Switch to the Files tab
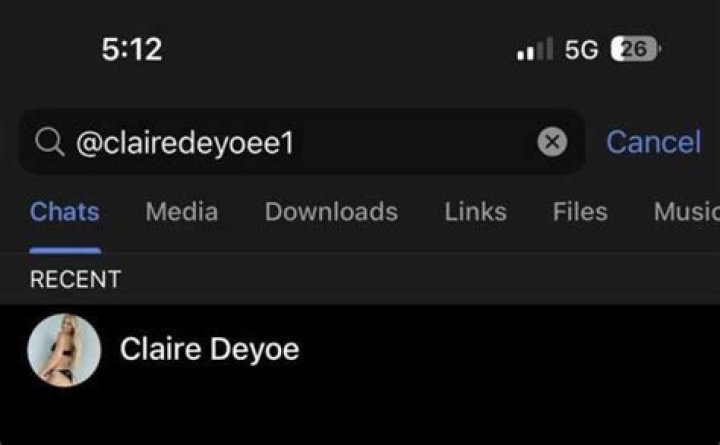Viewport: 720px width, 445px height. [x=579, y=212]
